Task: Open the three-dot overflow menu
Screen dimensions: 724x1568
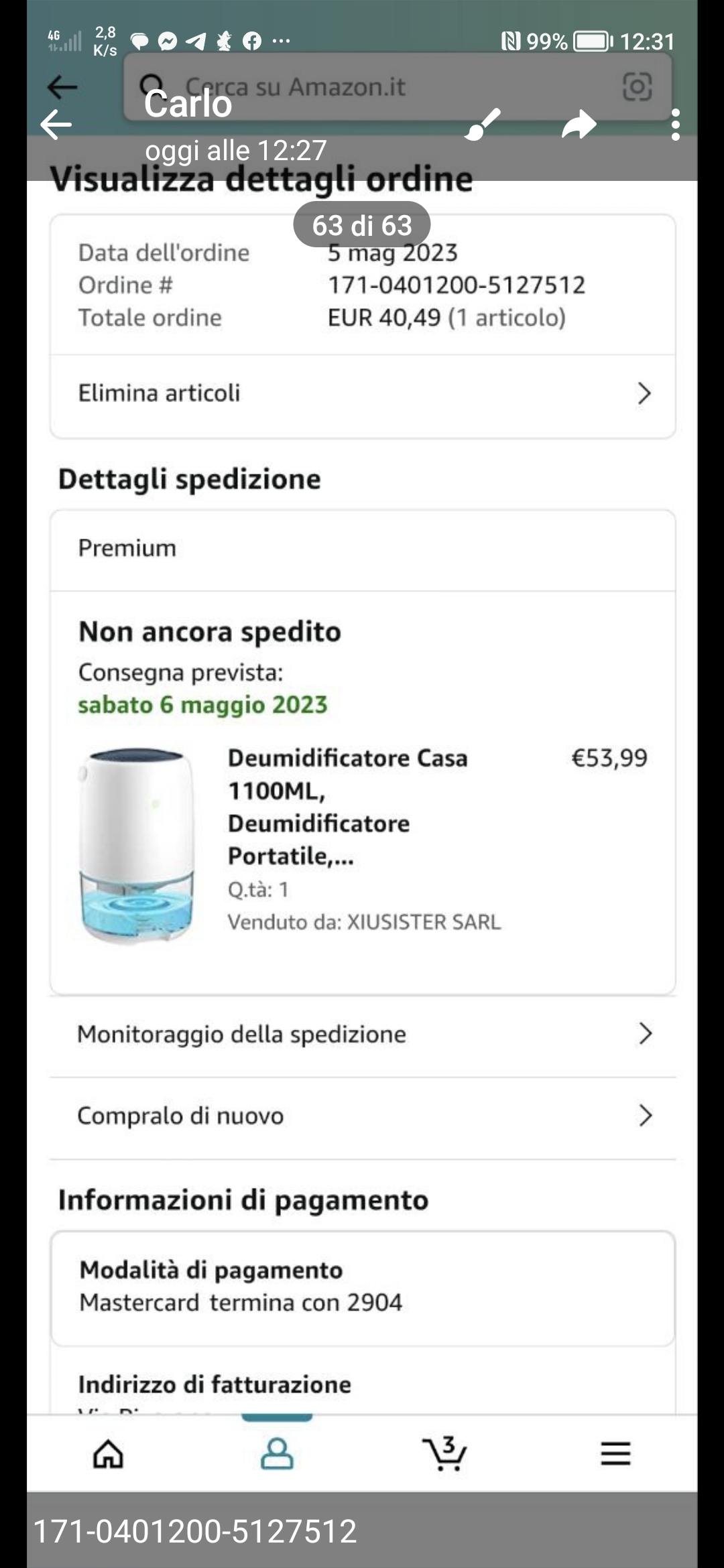Action: [x=675, y=125]
